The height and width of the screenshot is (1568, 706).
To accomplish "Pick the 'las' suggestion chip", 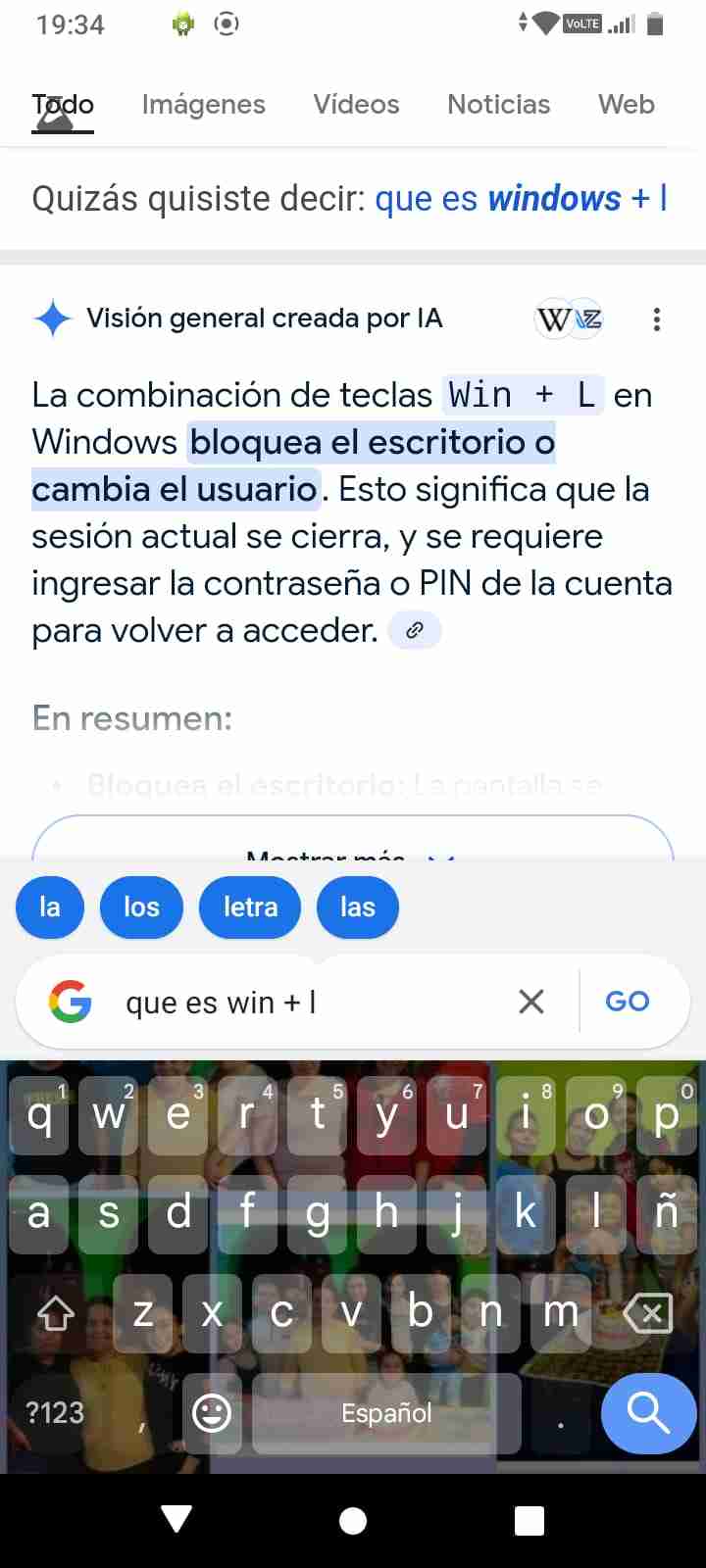I will pyautogui.click(x=358, y=907).
